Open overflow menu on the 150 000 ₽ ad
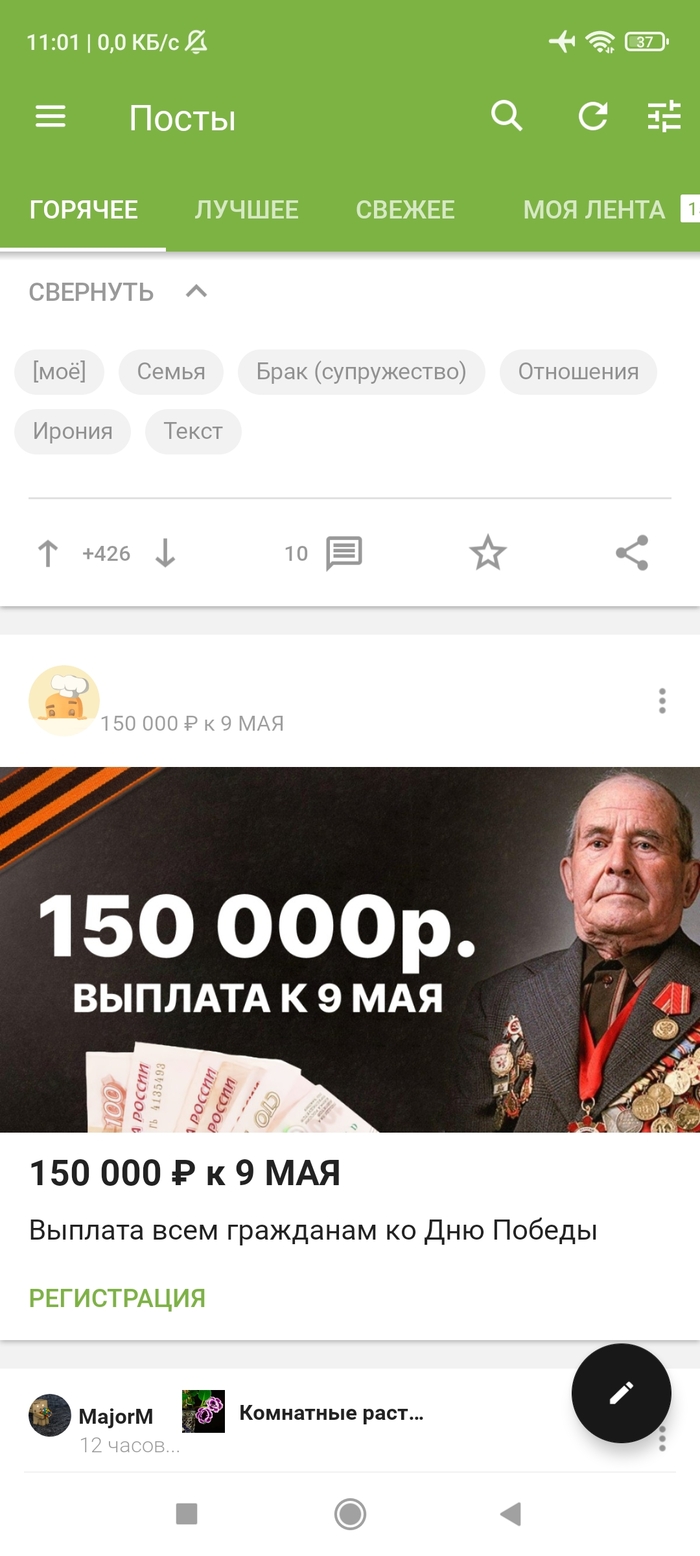Screen dimensions: 700x1556 coord(662,701)
